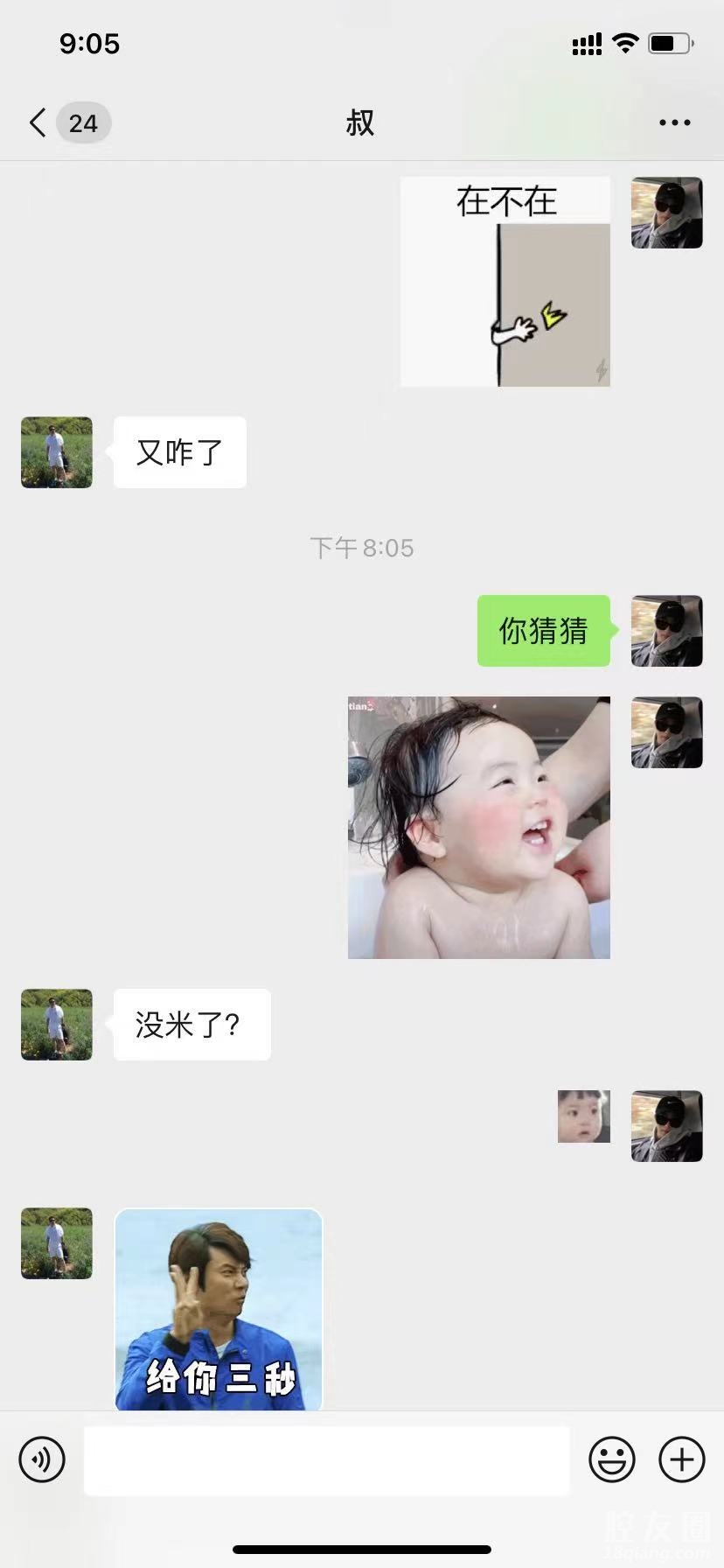Open the emoji sticker panel
The width and height of the screenshot is (724, 1568).
(611, 1459)
